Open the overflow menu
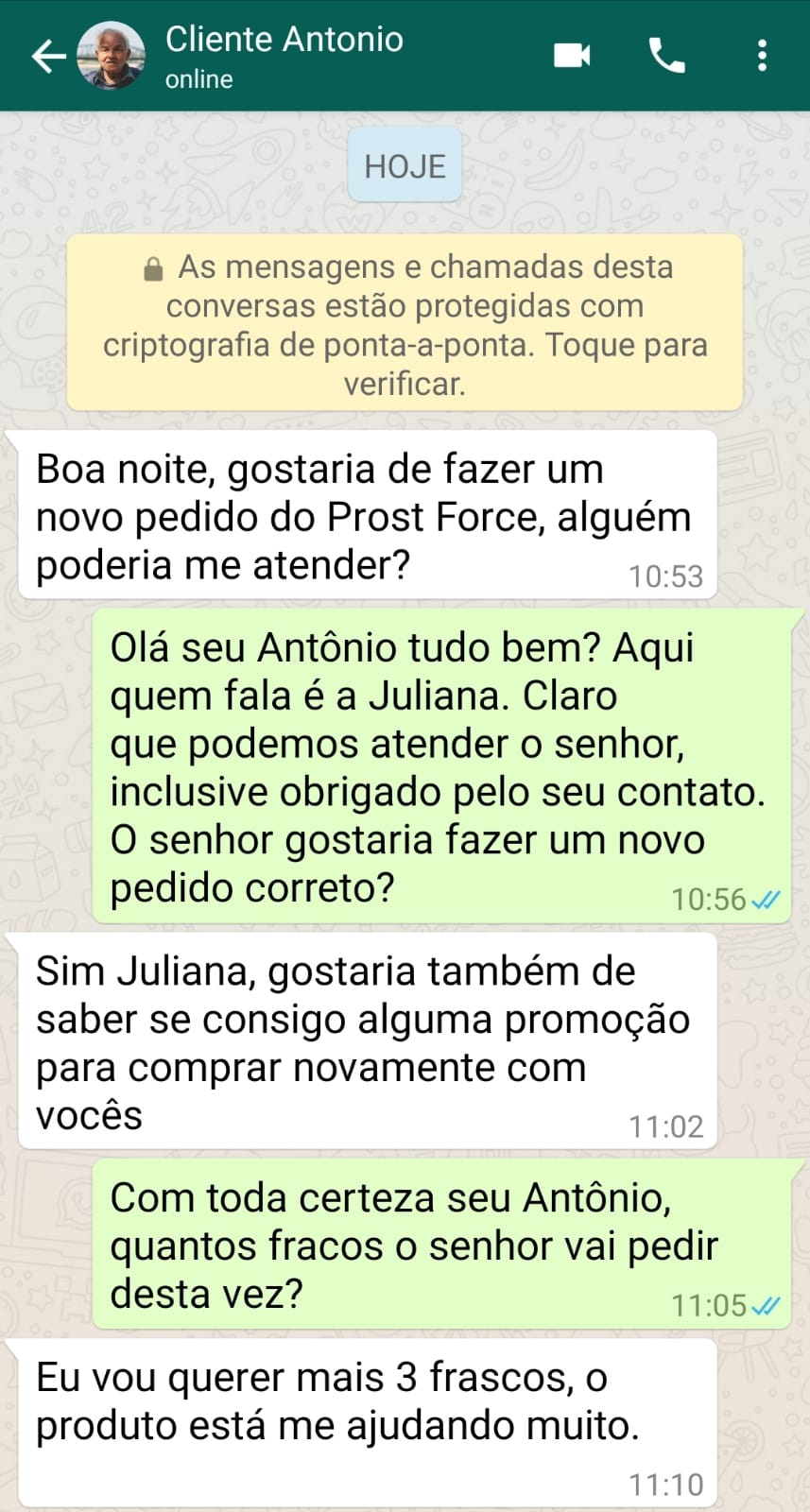The image size is (810, 1512). [x=762, y=56]
